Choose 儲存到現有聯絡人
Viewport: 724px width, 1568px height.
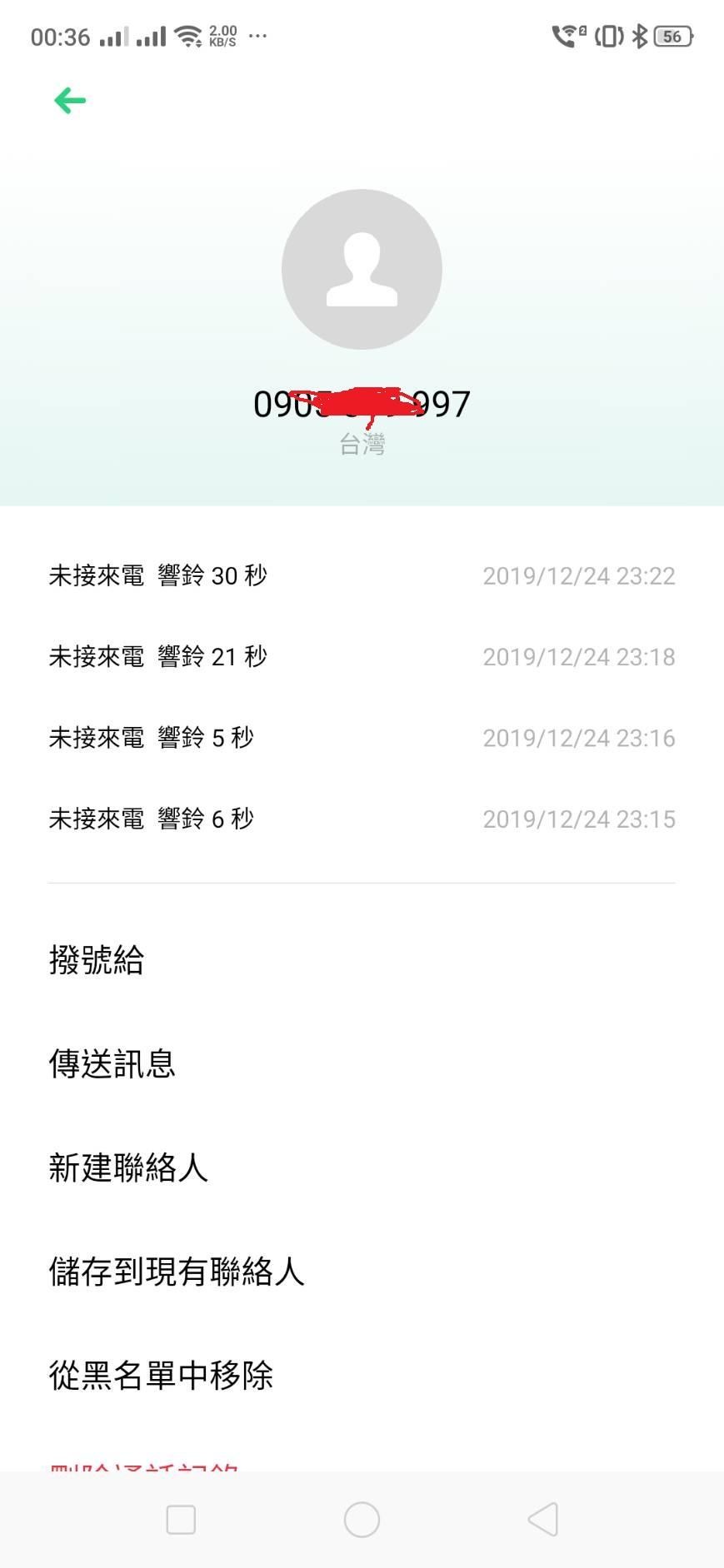point(177,1272)
